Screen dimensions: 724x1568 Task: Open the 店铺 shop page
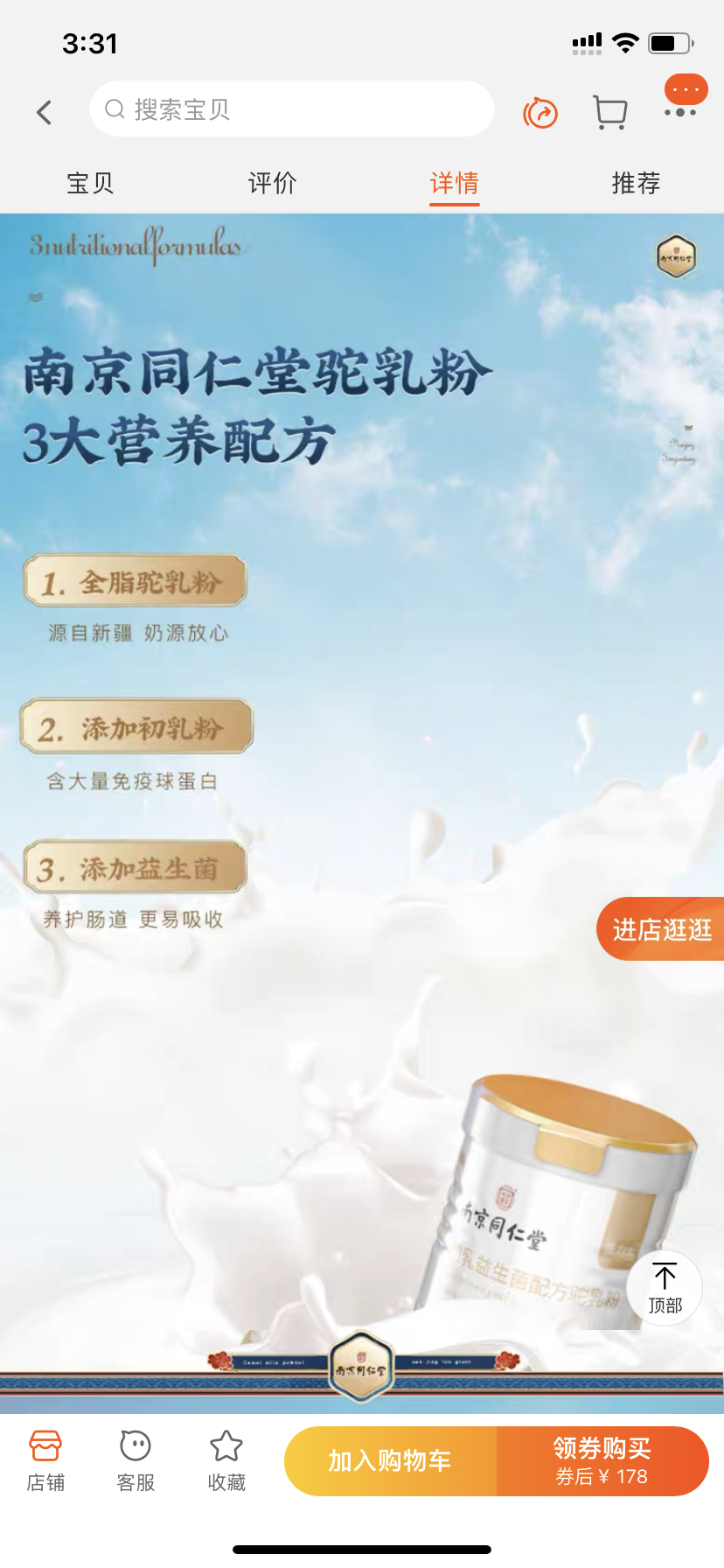(x=45, y=1459)
